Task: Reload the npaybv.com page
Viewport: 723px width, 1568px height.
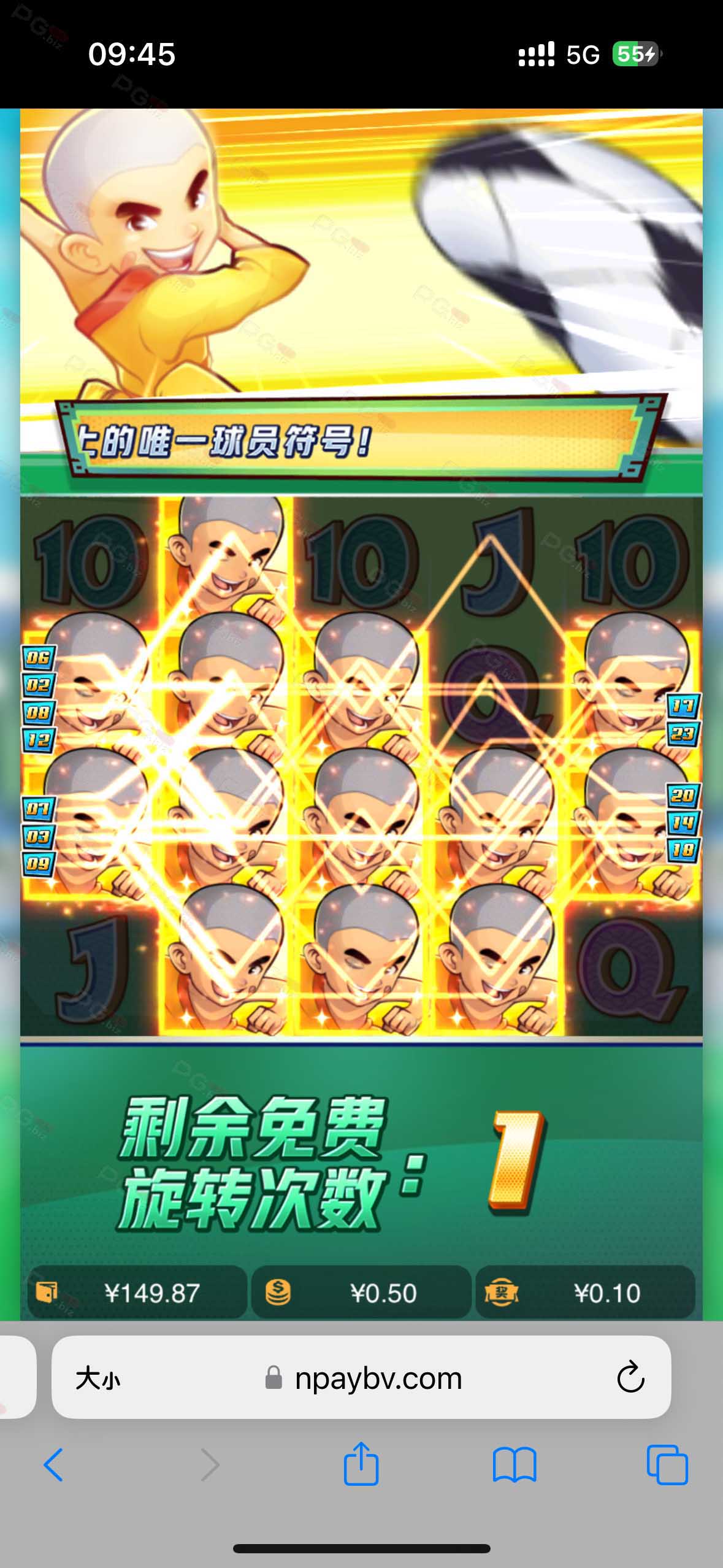Action: [630, 1378]
